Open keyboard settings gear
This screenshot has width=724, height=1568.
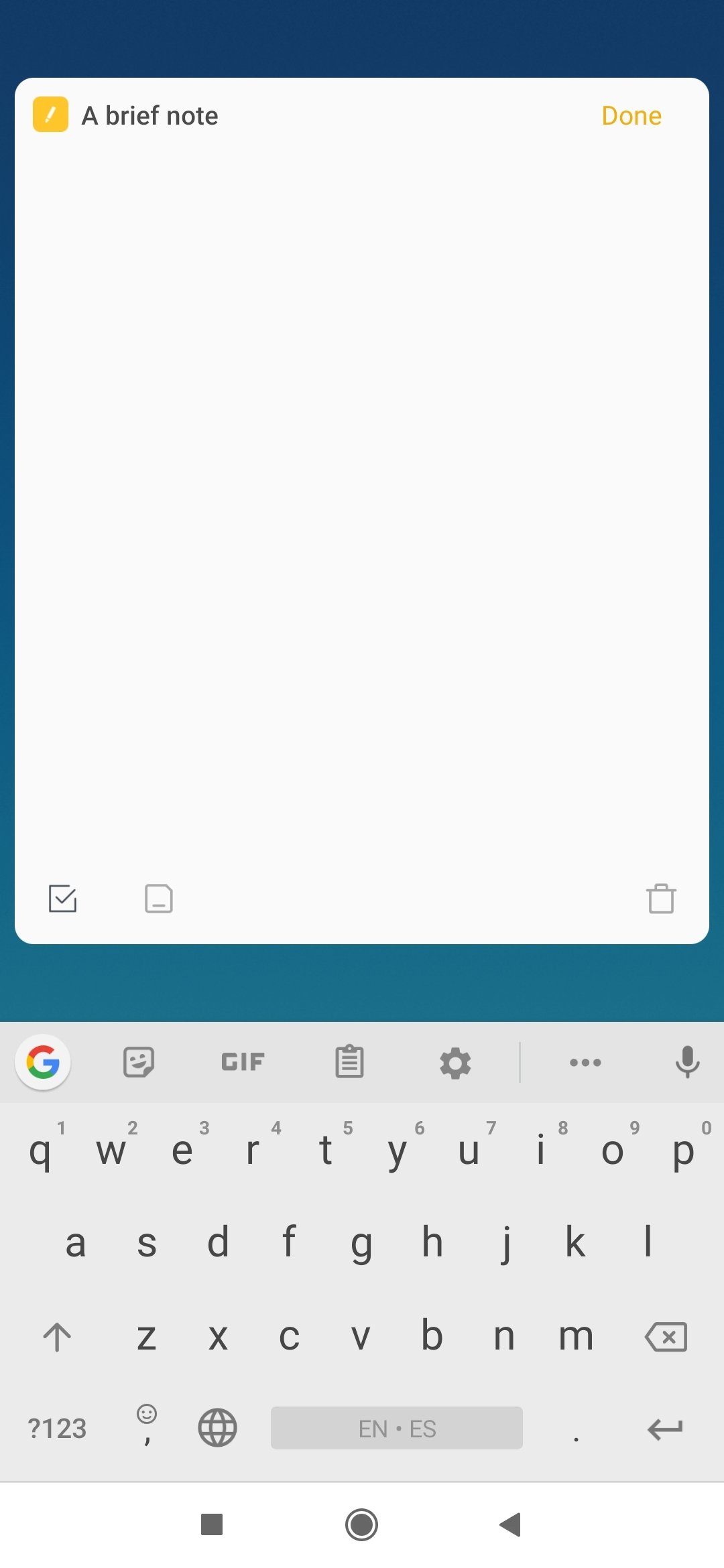click(x=455, y=1063)
